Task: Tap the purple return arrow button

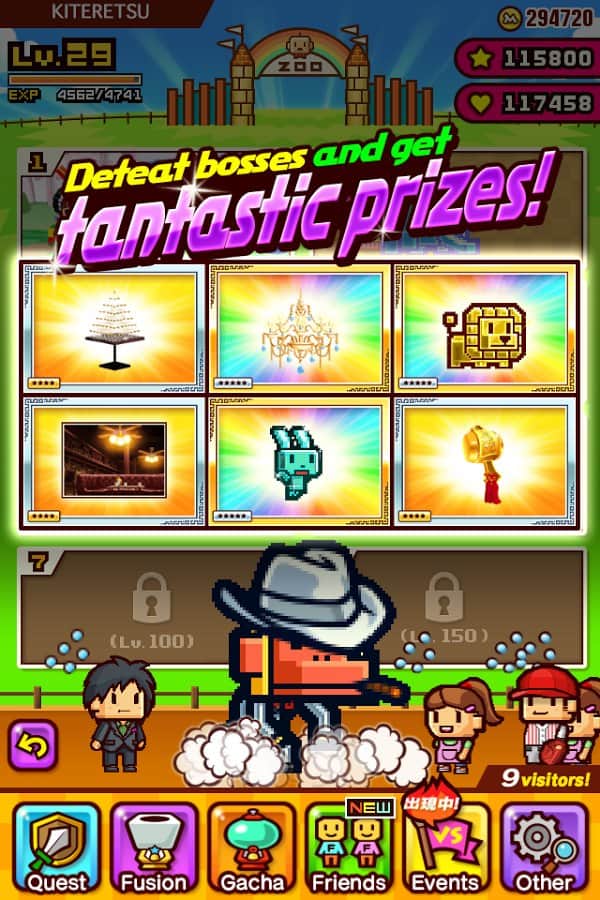Action: click(x=33, y=745)
